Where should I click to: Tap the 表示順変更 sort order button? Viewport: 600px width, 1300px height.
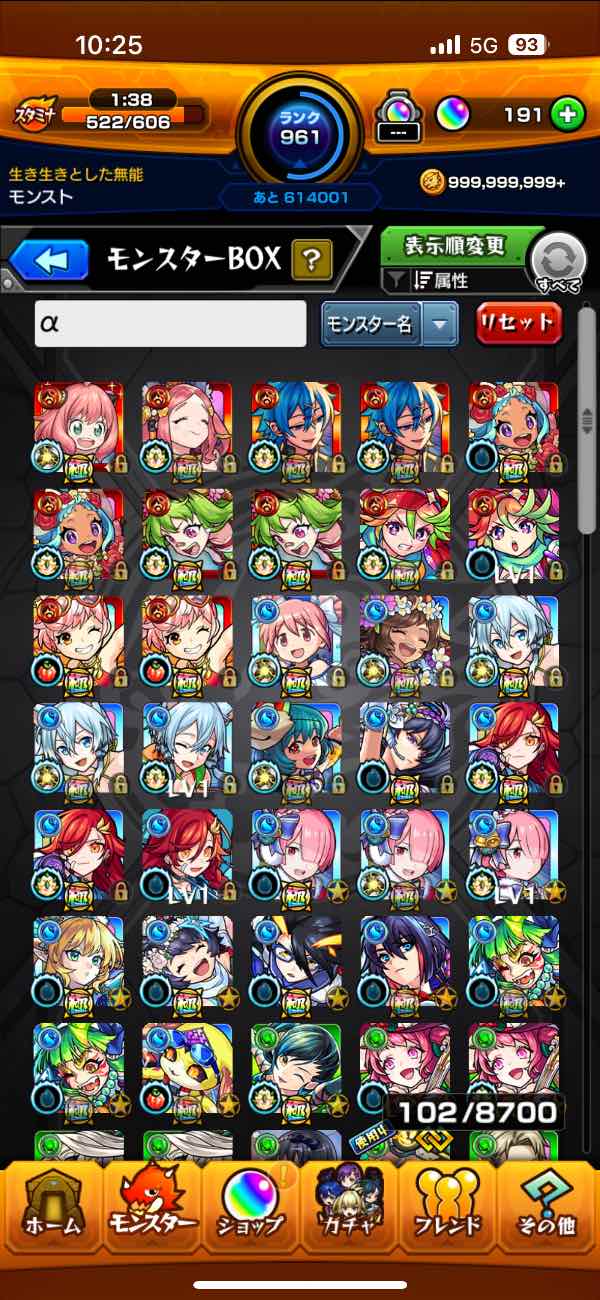click(x=456, y=246)
